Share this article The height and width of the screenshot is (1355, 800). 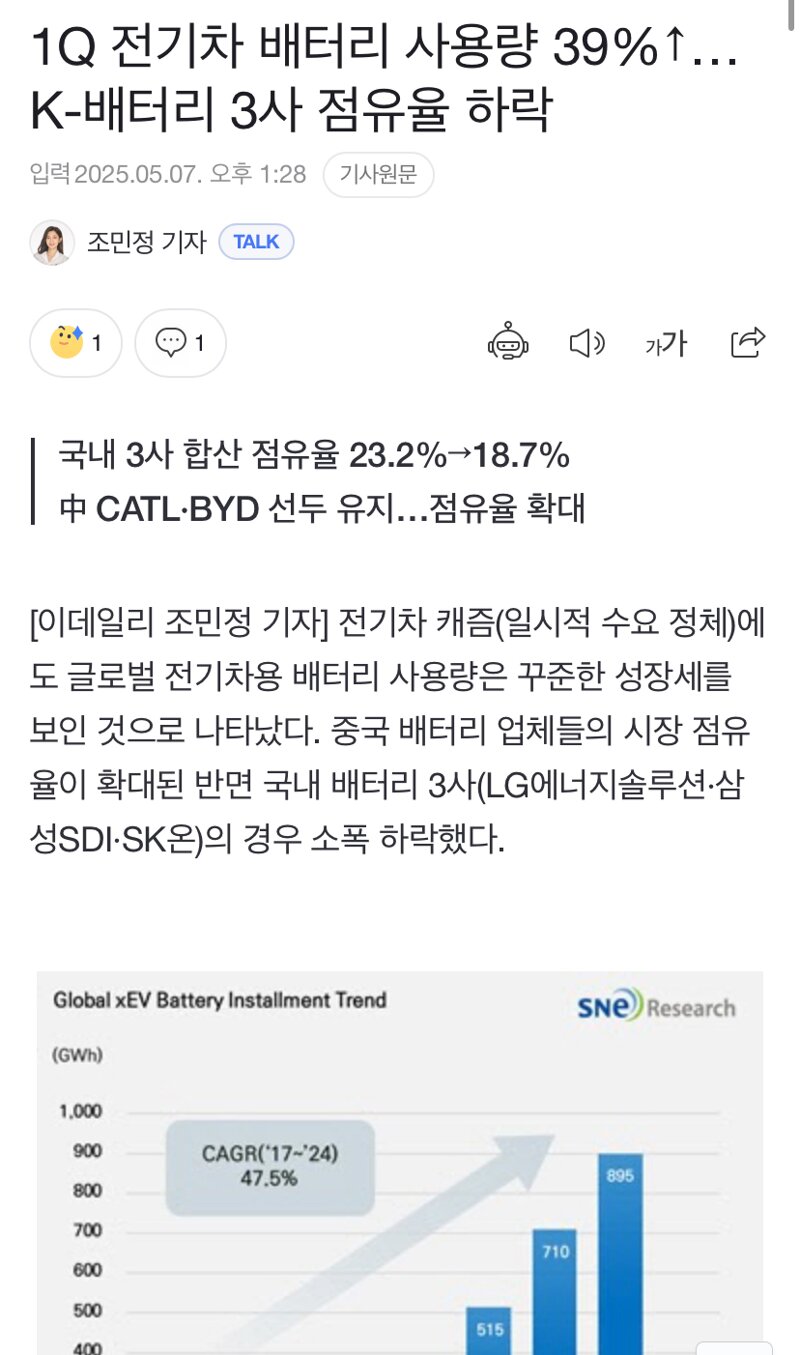(x=748, y=342)
